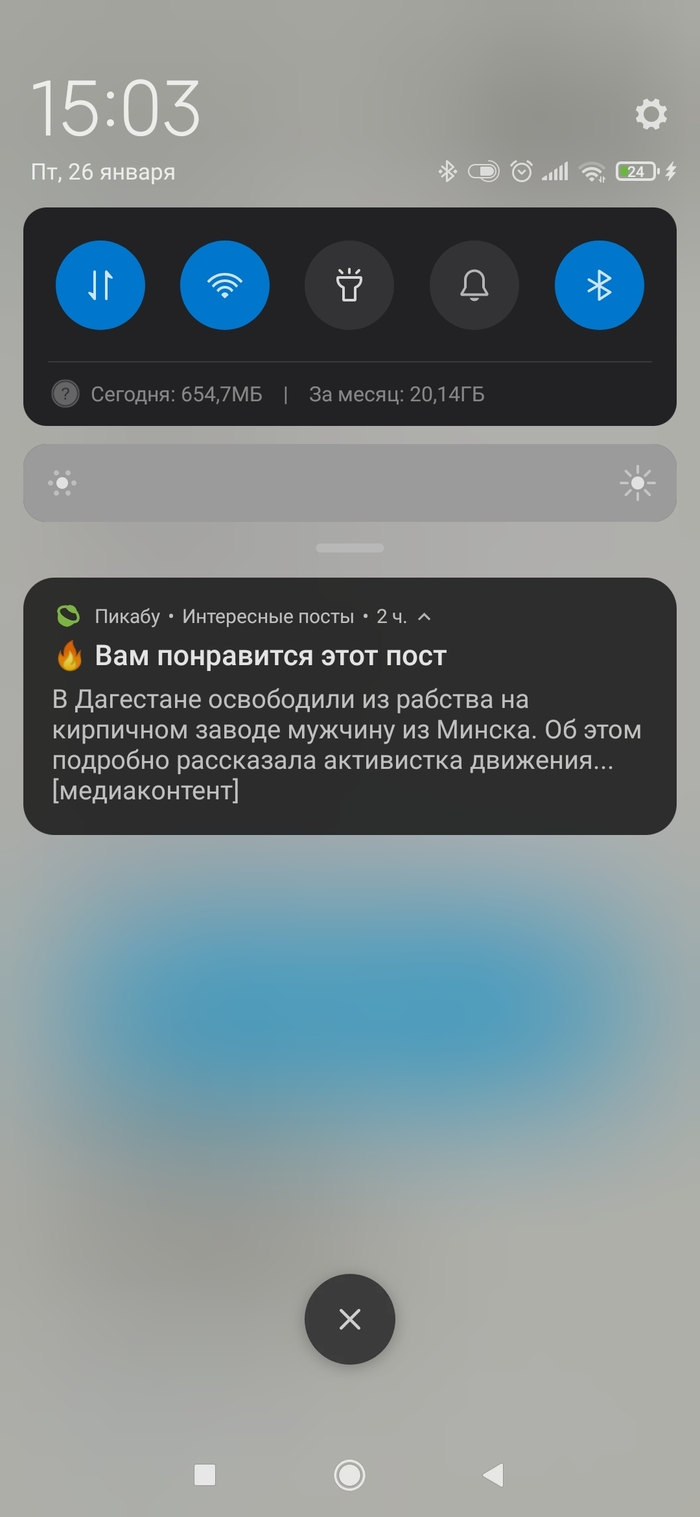This screenshot has width=700, height=1517.
Task: Toggle mobile data off
Action: tap(100, 285)
